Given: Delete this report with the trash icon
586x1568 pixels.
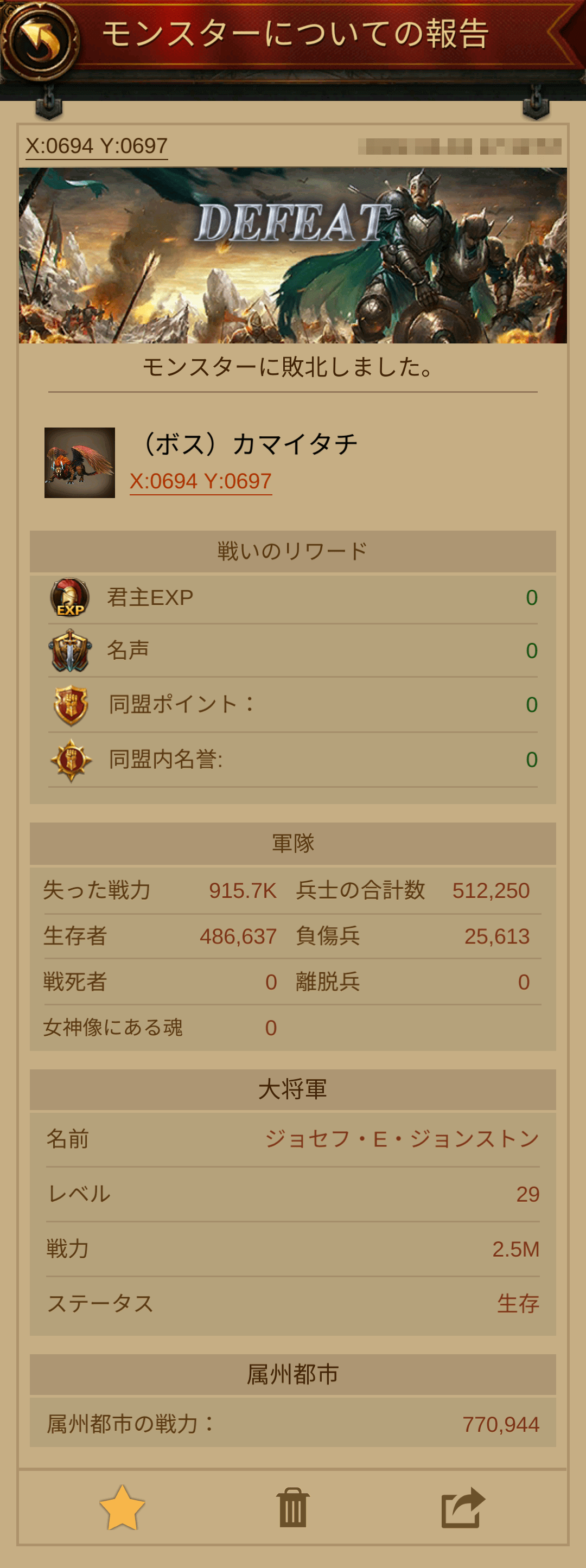Looking at the screenshot, I should 292,1508.
